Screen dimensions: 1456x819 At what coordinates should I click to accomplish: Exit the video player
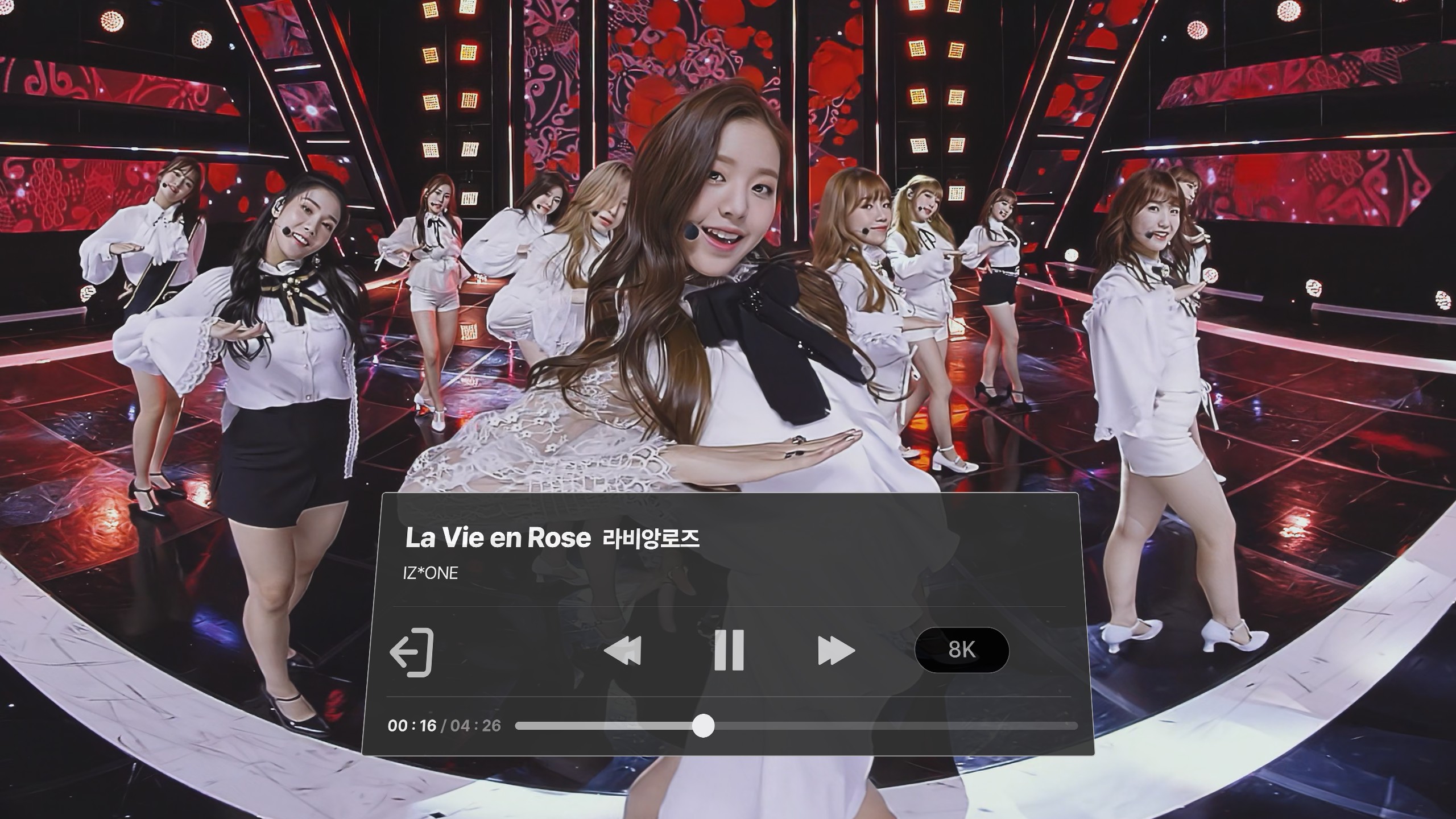click(412, 652)
